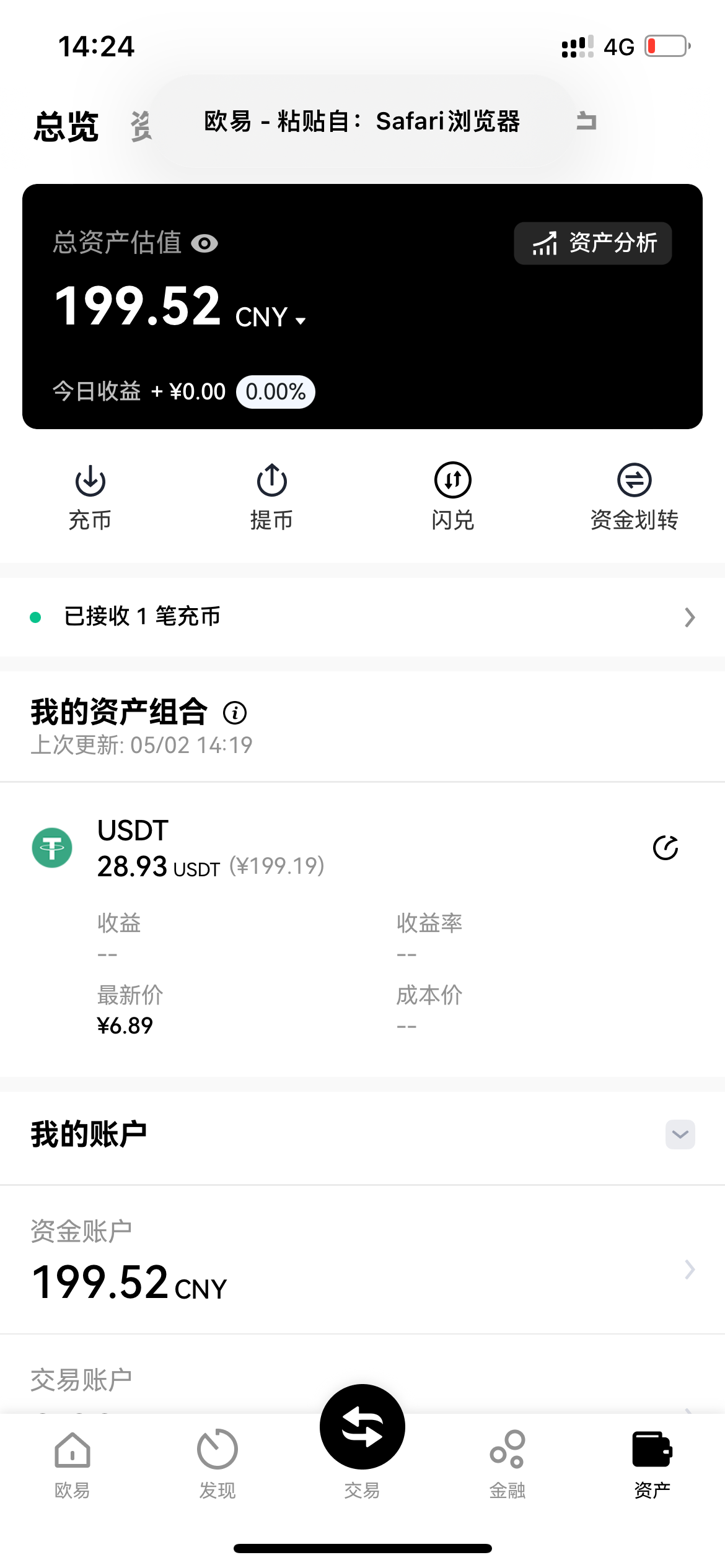Start a 资金划转 fund transfer
725x1568 pixels.
[634, 497]
